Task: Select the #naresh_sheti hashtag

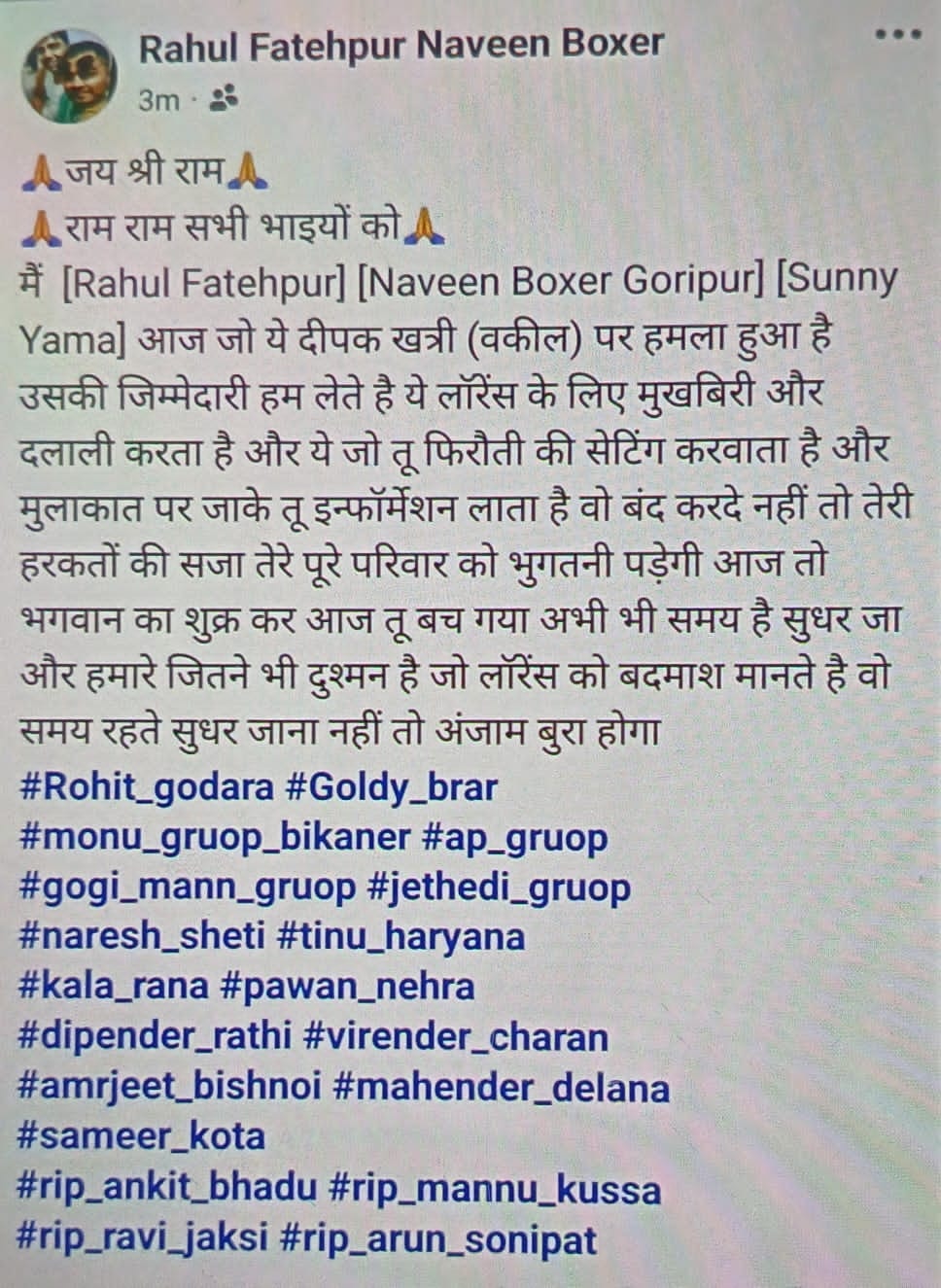Action: [142, 936]
